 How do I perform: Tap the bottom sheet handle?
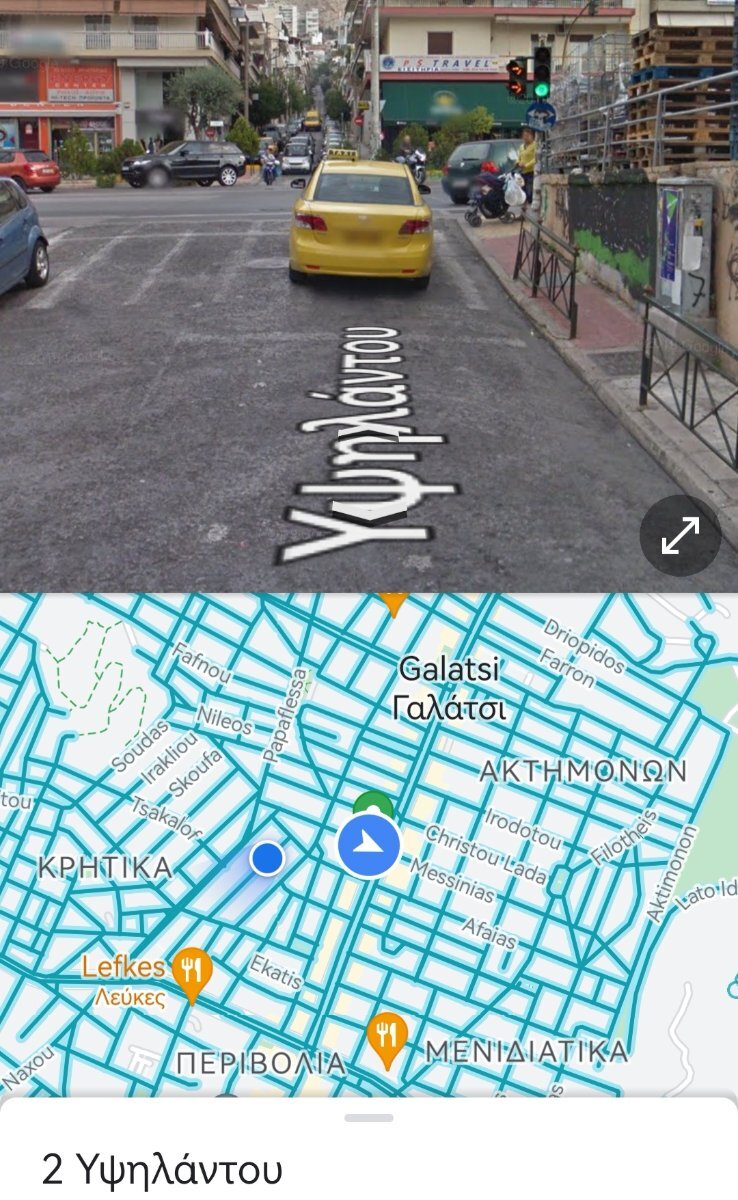point(369,1117)
